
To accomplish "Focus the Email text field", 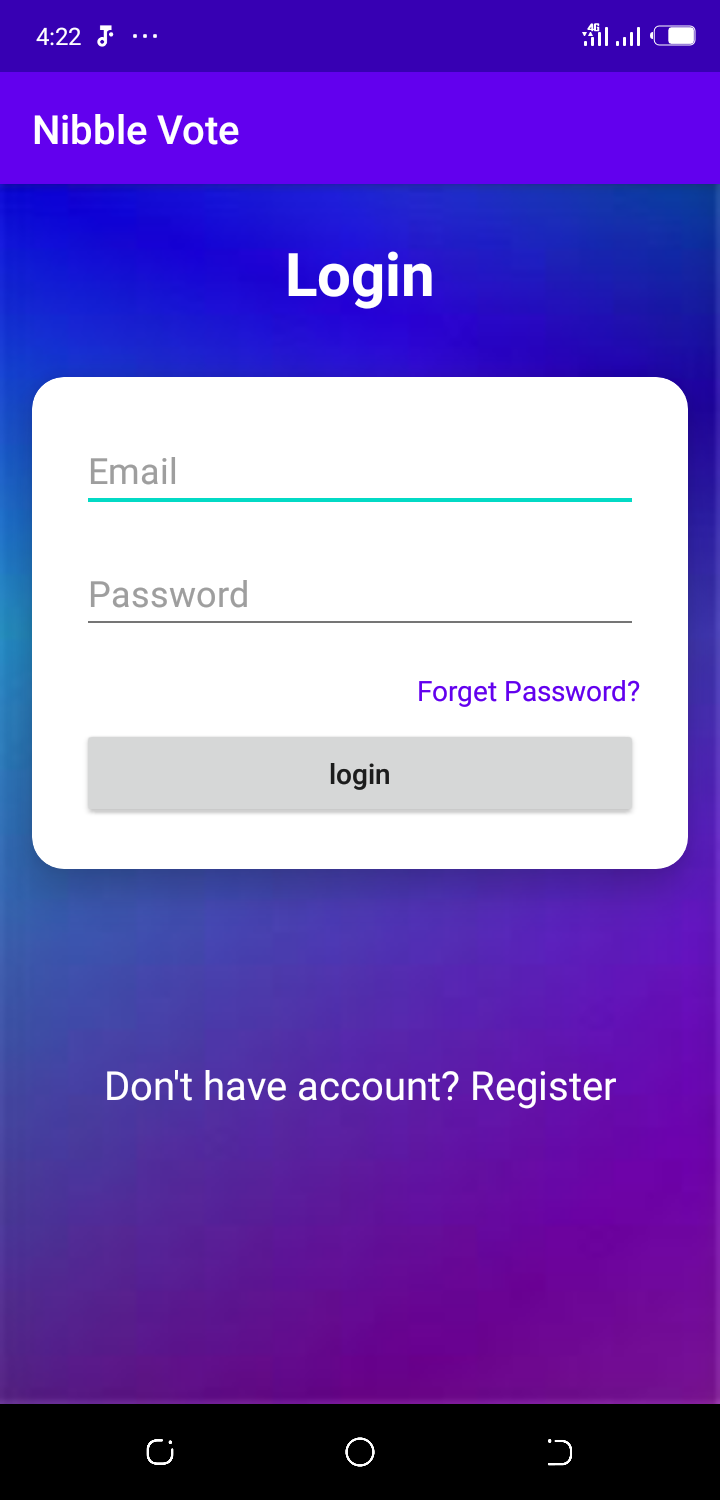I will click(x=360, y=472).
